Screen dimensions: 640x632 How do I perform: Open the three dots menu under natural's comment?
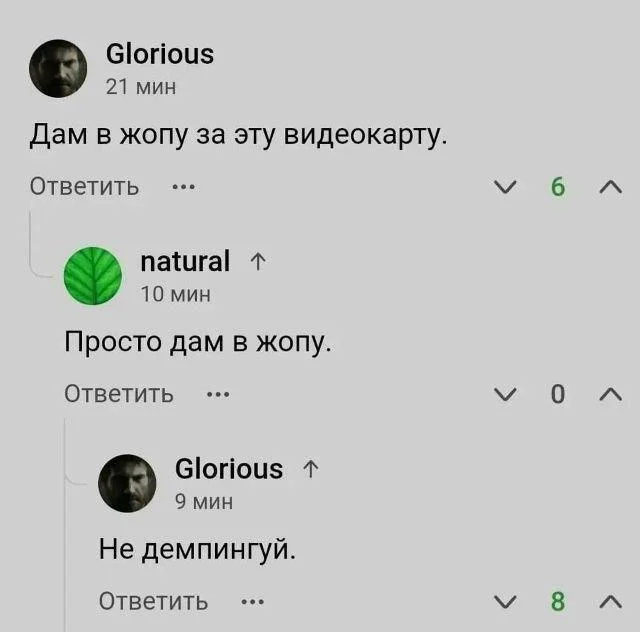(217, 394)
